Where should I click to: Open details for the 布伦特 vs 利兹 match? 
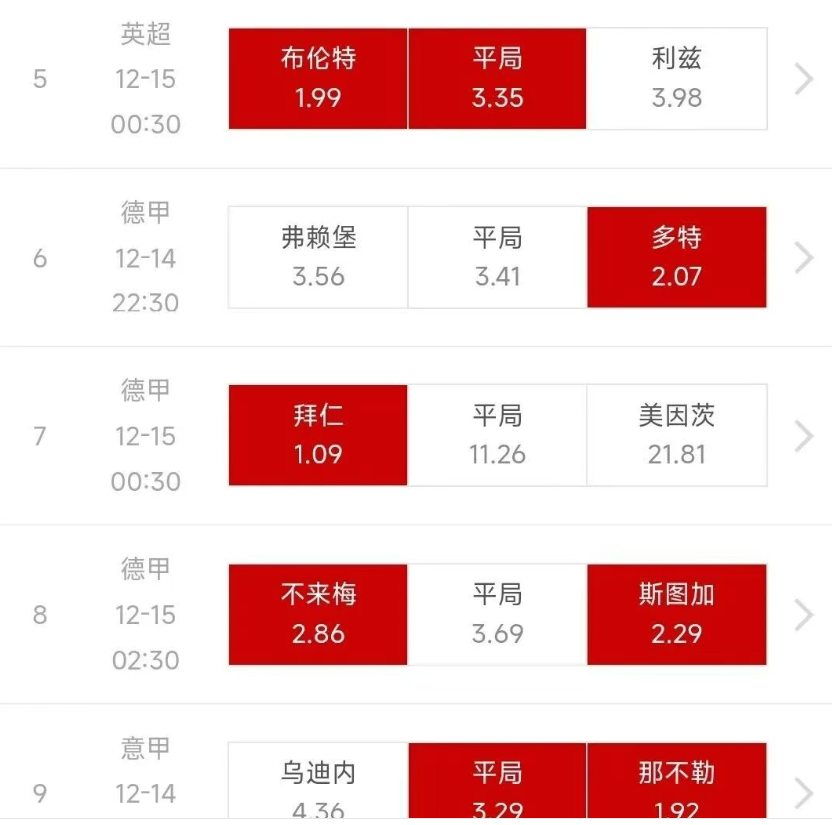tap(803, 79)
